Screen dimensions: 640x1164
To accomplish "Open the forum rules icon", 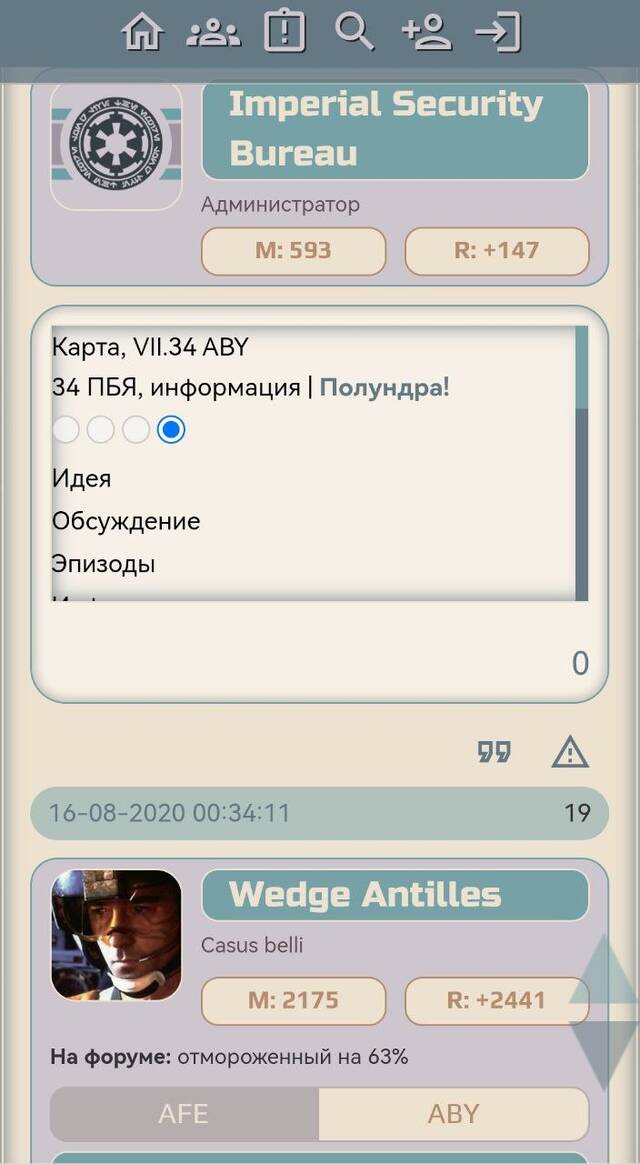I will (x=284, y=32).
